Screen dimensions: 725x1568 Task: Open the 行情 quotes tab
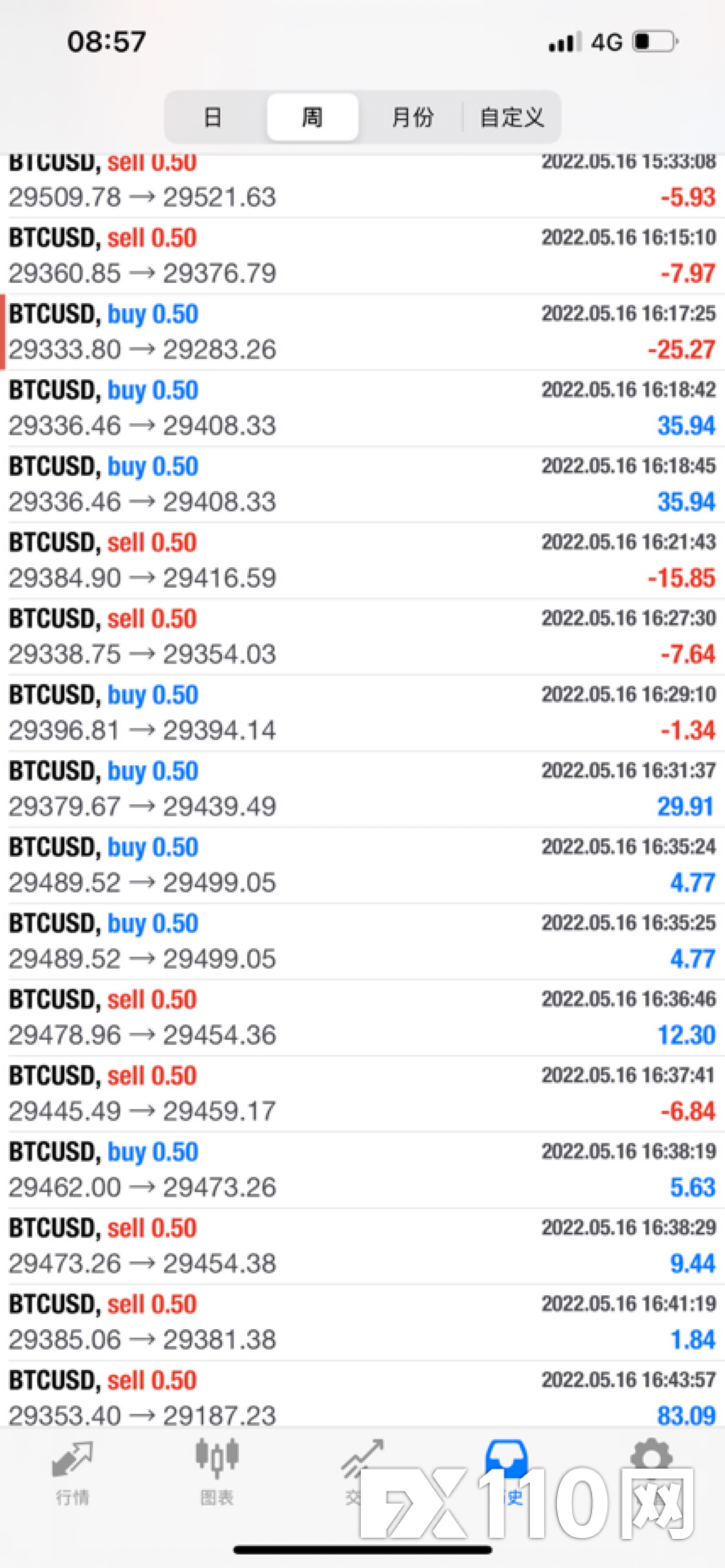click(72, 1473)
